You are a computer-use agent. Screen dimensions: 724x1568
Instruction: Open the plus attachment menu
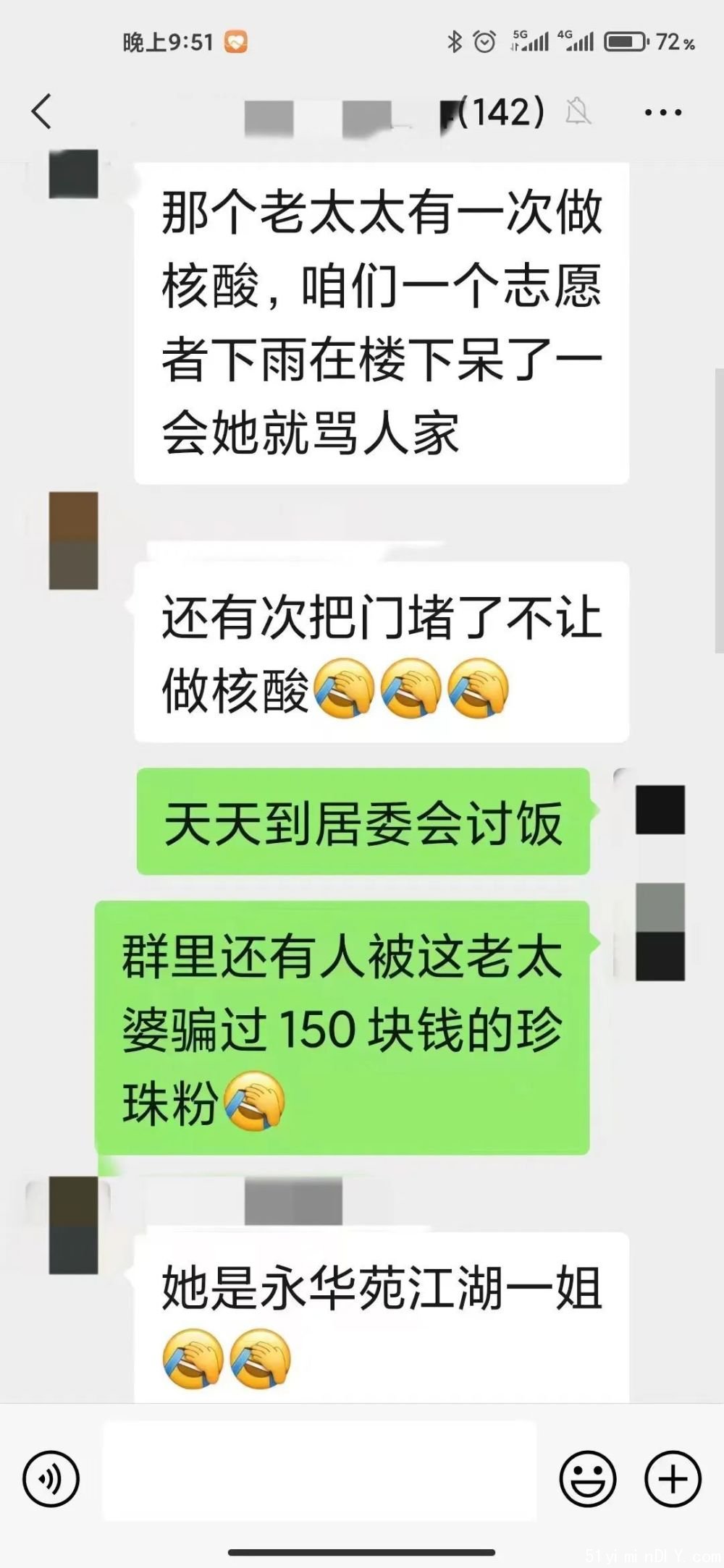click(673, 1478)
